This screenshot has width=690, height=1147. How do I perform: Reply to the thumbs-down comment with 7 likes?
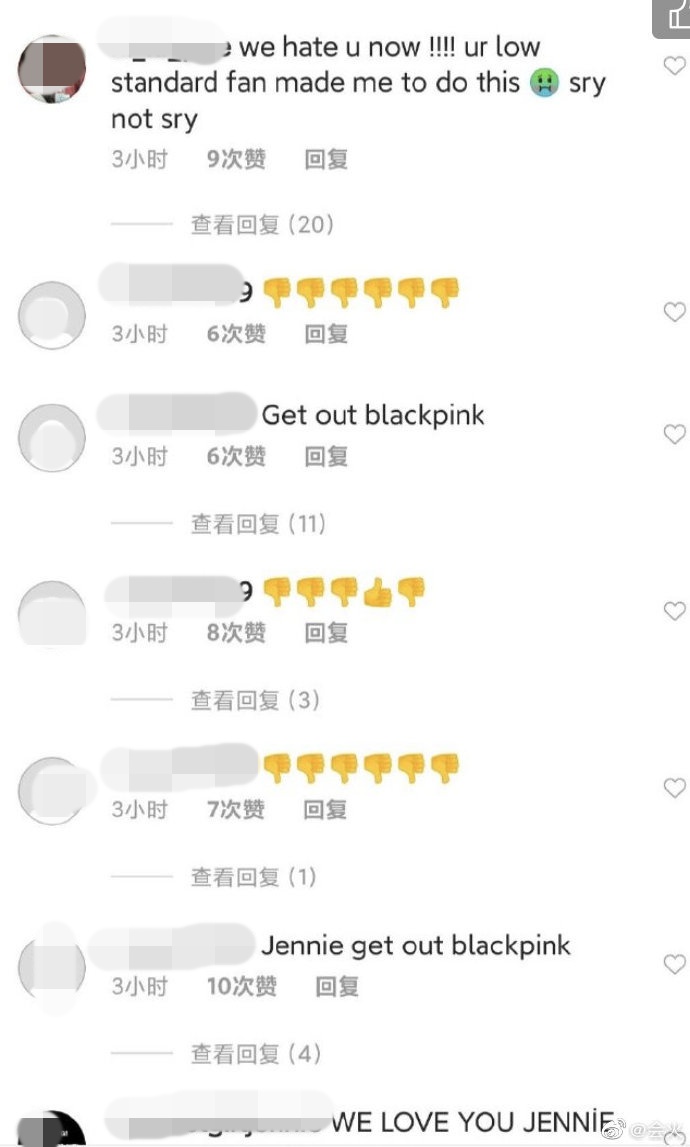325,810
